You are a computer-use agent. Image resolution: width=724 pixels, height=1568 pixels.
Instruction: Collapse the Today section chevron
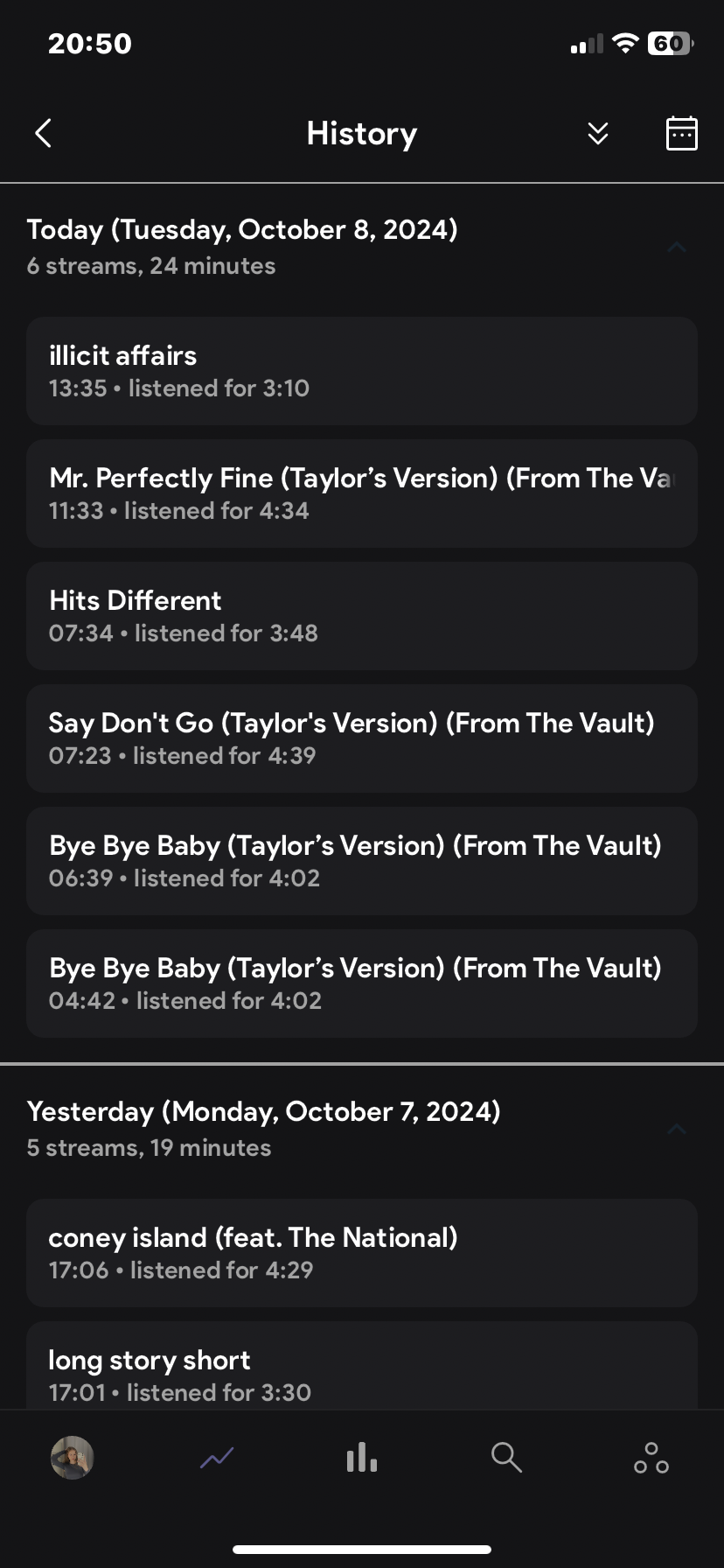[x=676, y=248]
